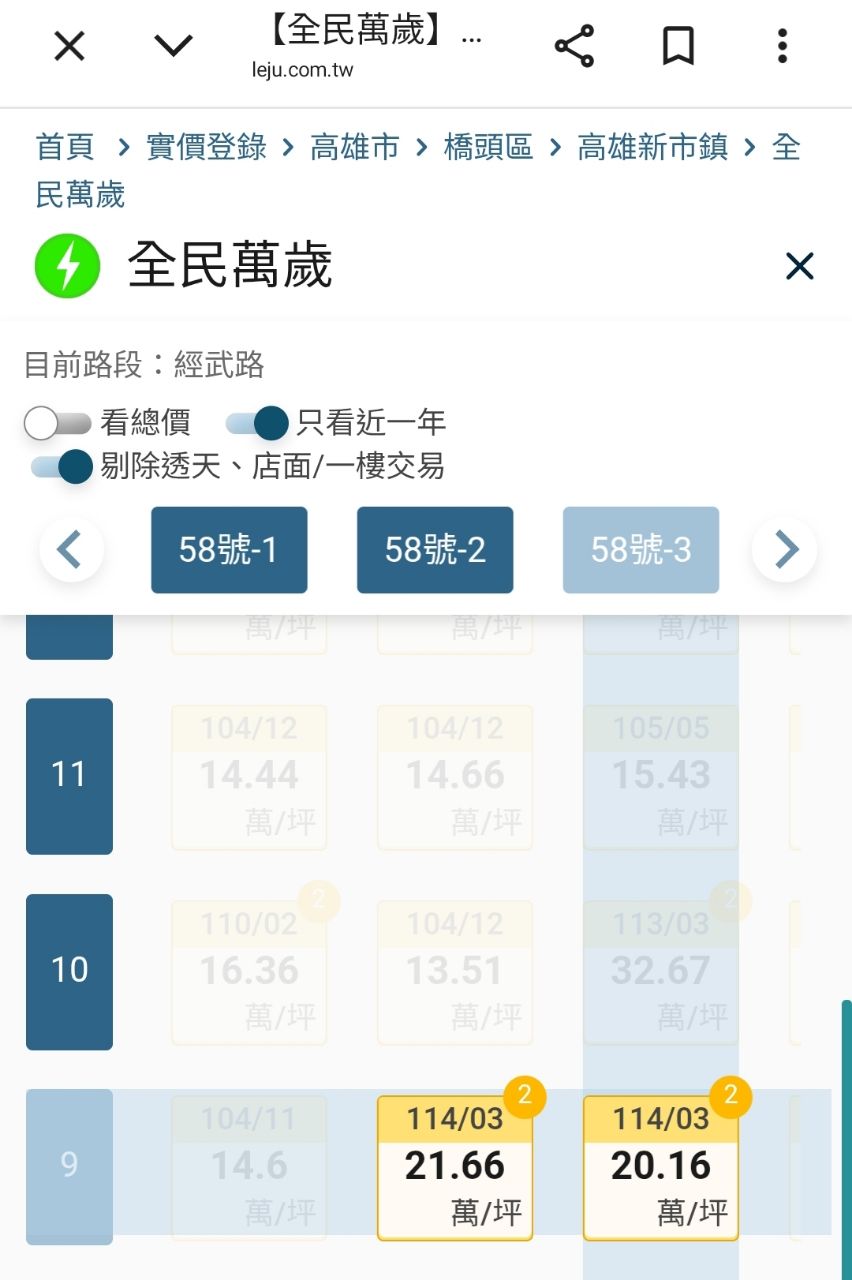Open the 114/03 21.66 萬/坪 record

455,1168
